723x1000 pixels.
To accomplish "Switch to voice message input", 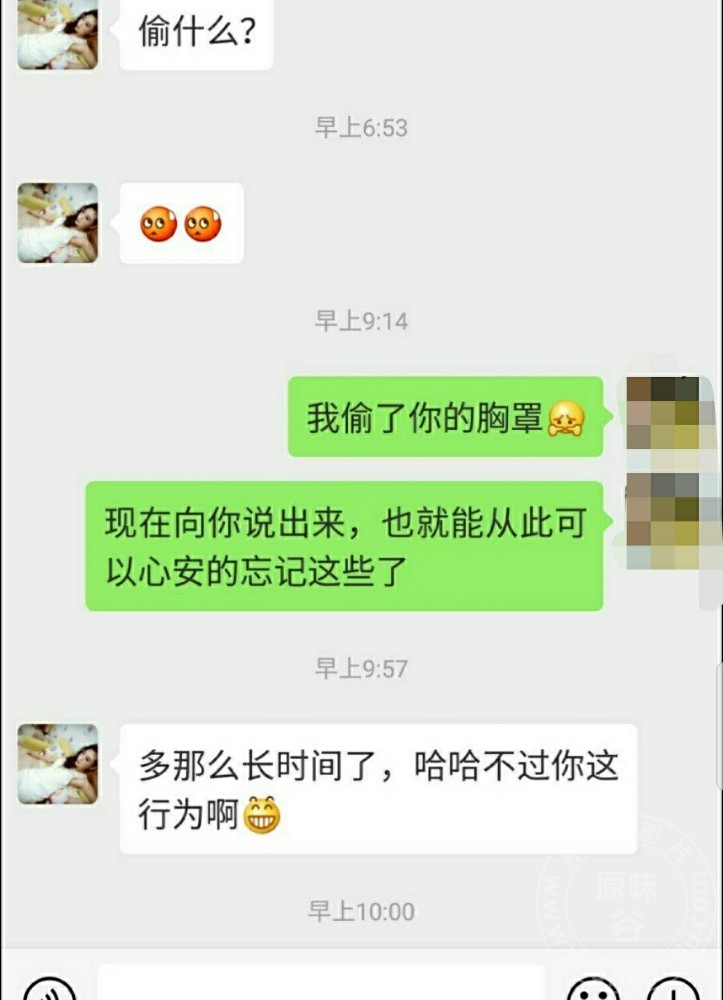I will point(48,992).
